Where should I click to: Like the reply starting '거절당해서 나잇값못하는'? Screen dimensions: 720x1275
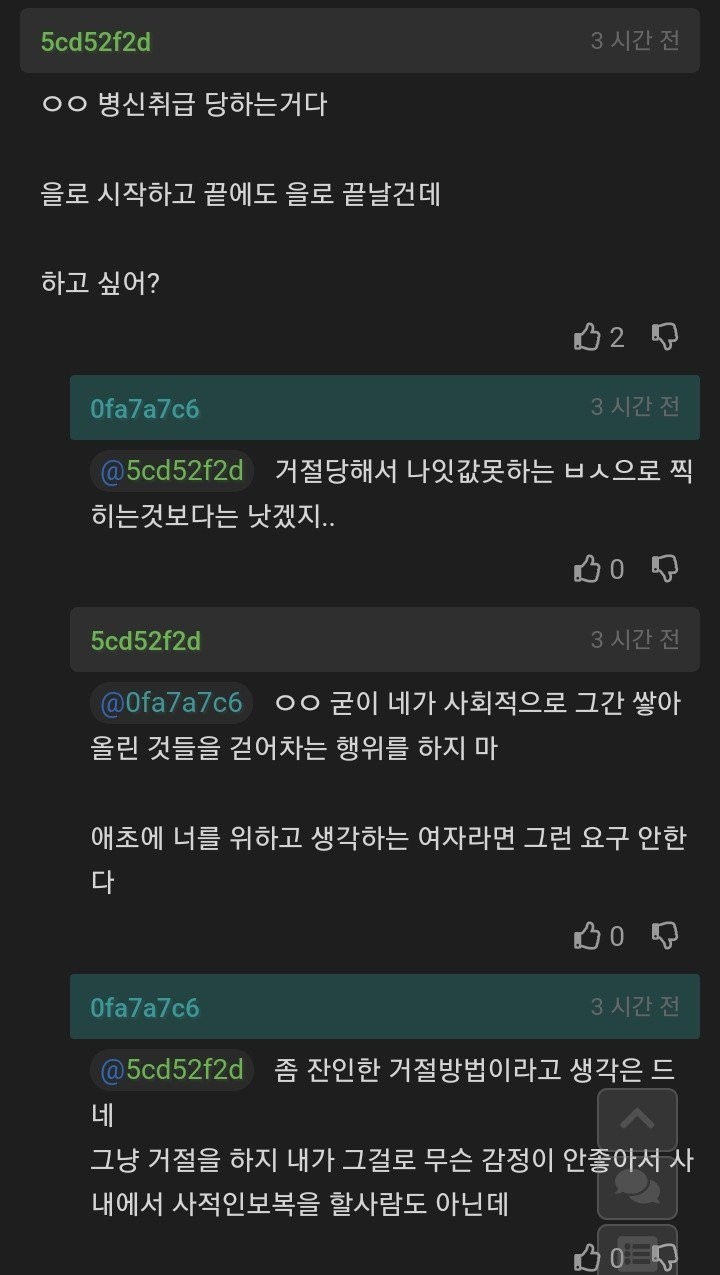pos(587,569)
